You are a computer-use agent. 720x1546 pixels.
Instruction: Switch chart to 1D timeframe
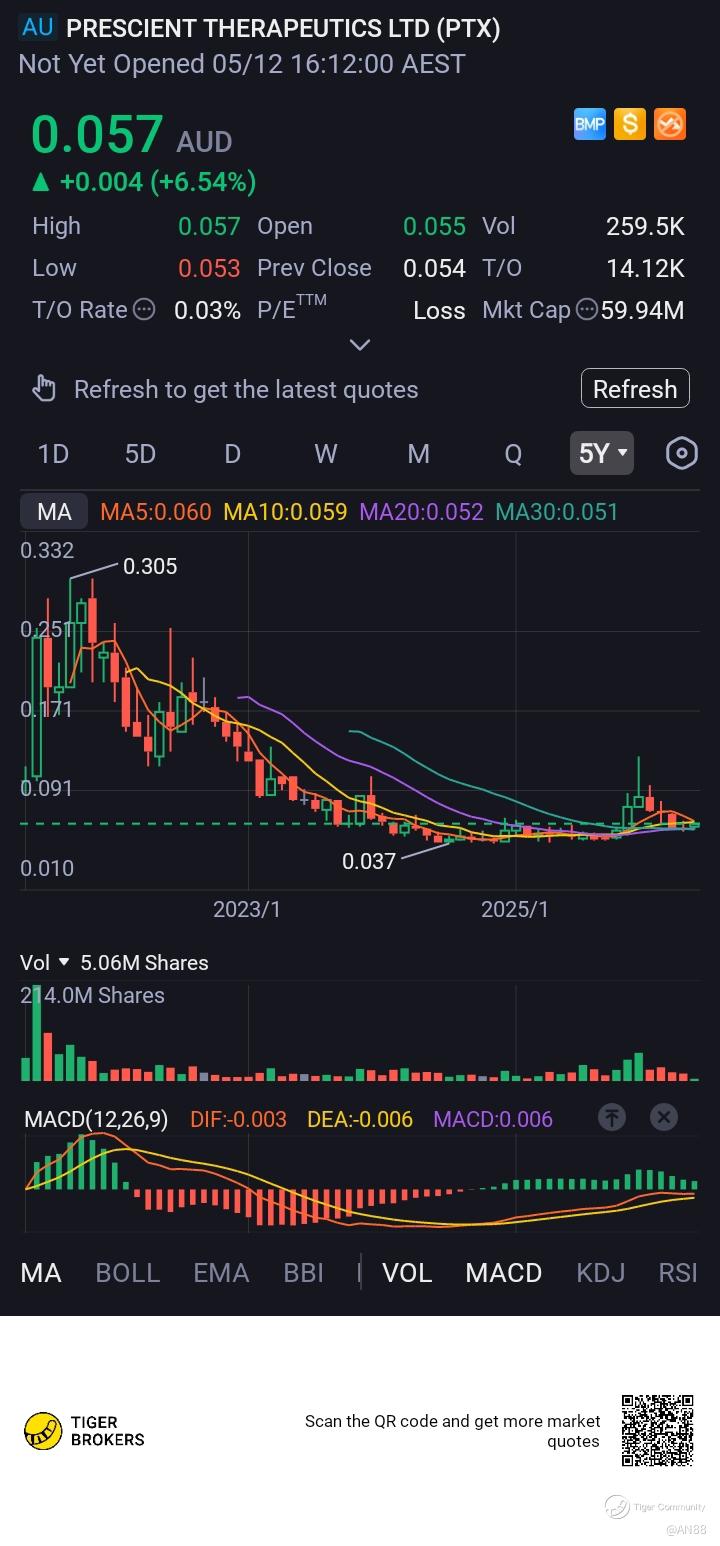click(53, 454)
